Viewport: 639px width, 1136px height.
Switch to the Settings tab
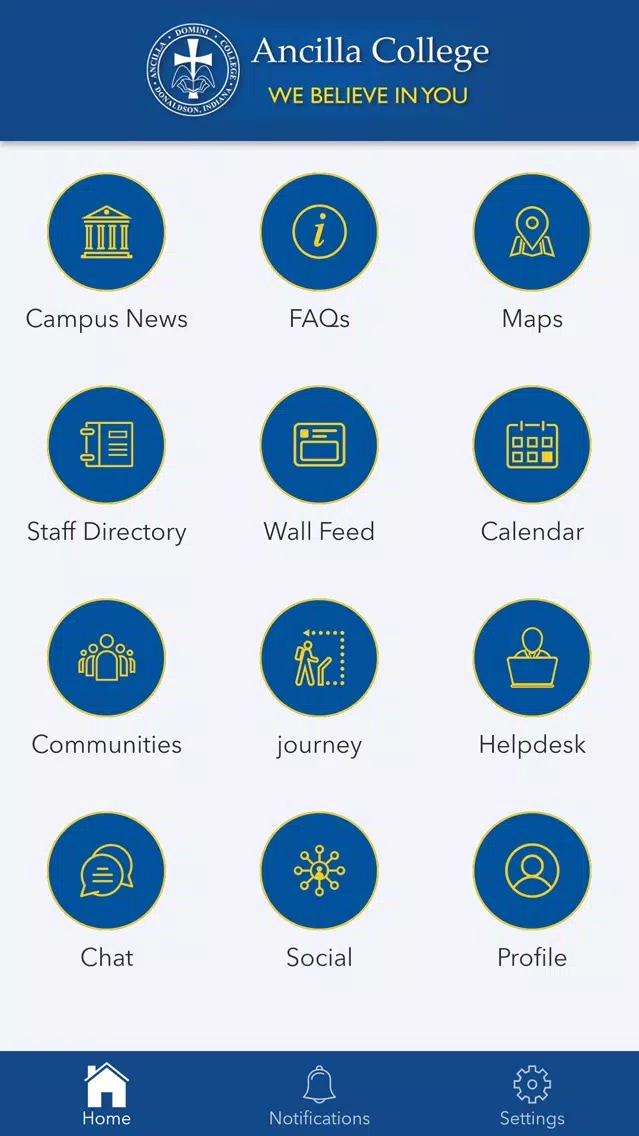tap(532, 1094)
